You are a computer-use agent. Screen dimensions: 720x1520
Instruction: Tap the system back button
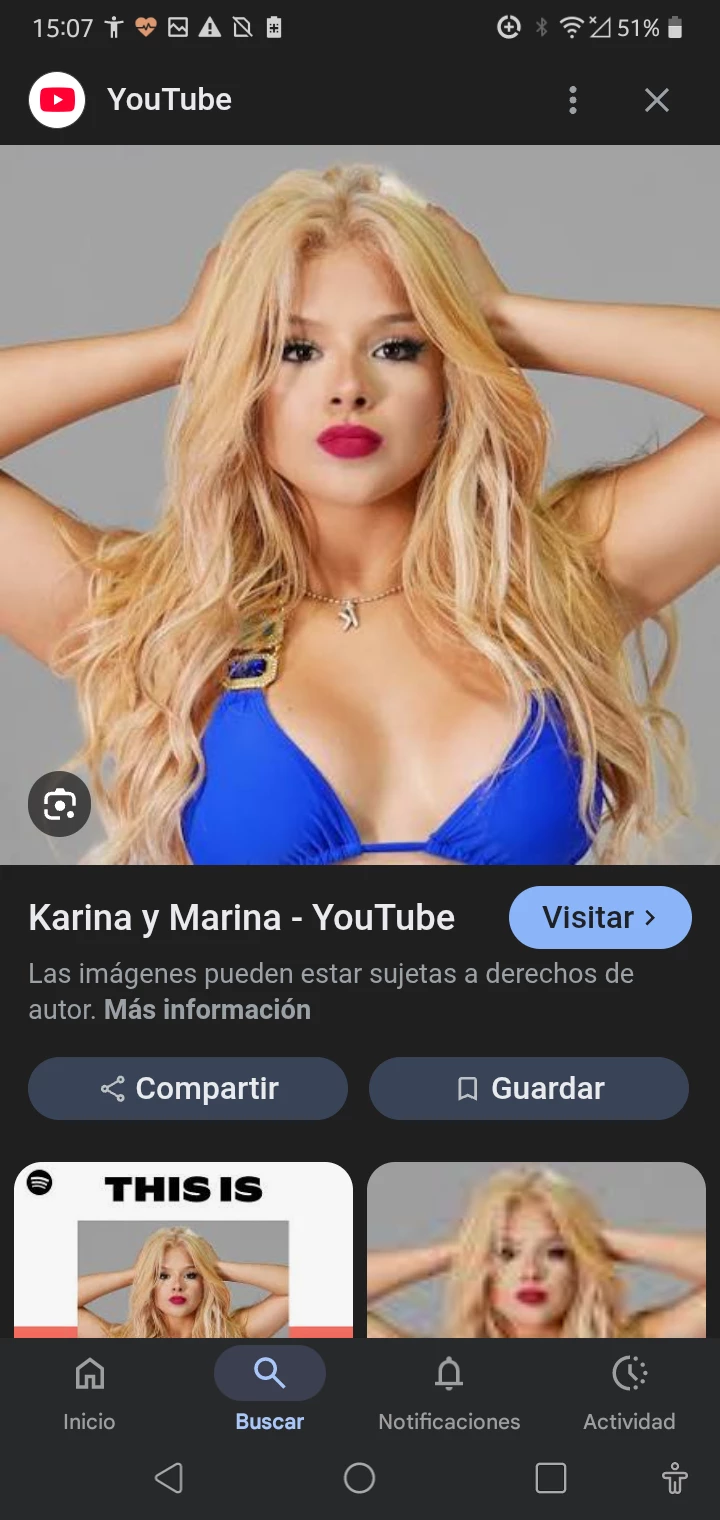point(169,1478)
